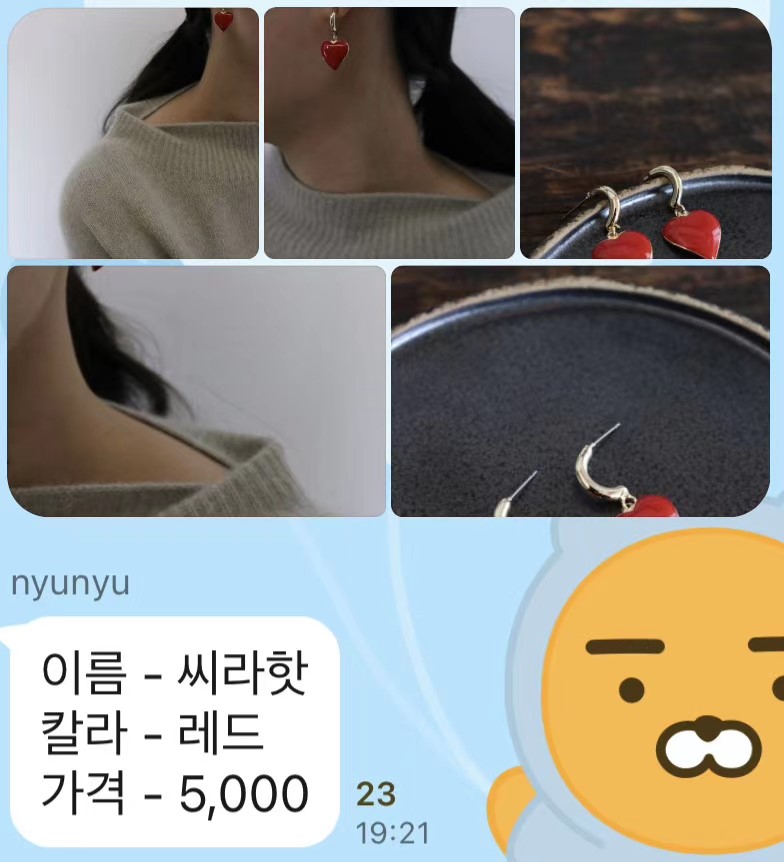
Task: Open the photo of two red heart earrings on a plate
Action: [645, 133]
